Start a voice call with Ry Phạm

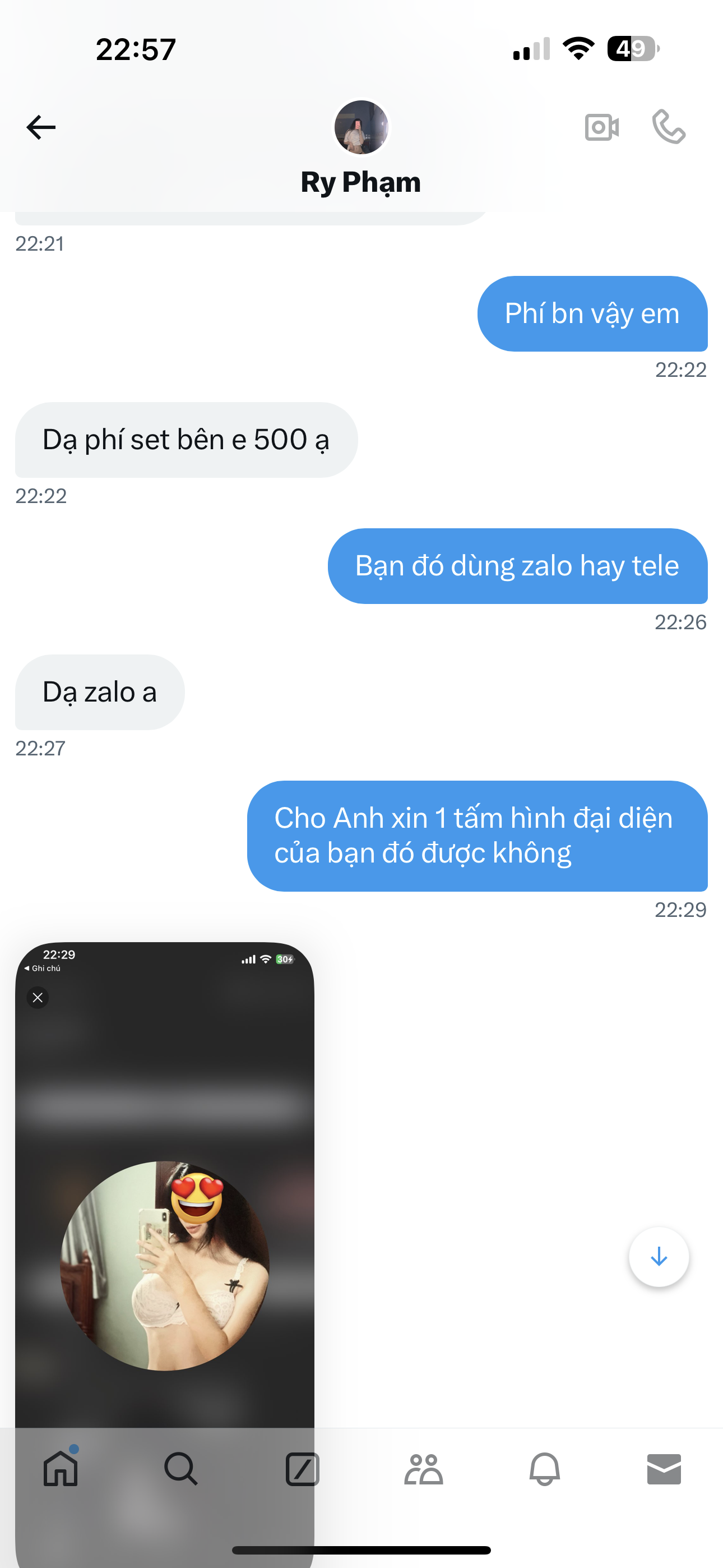tap(668, 127)
